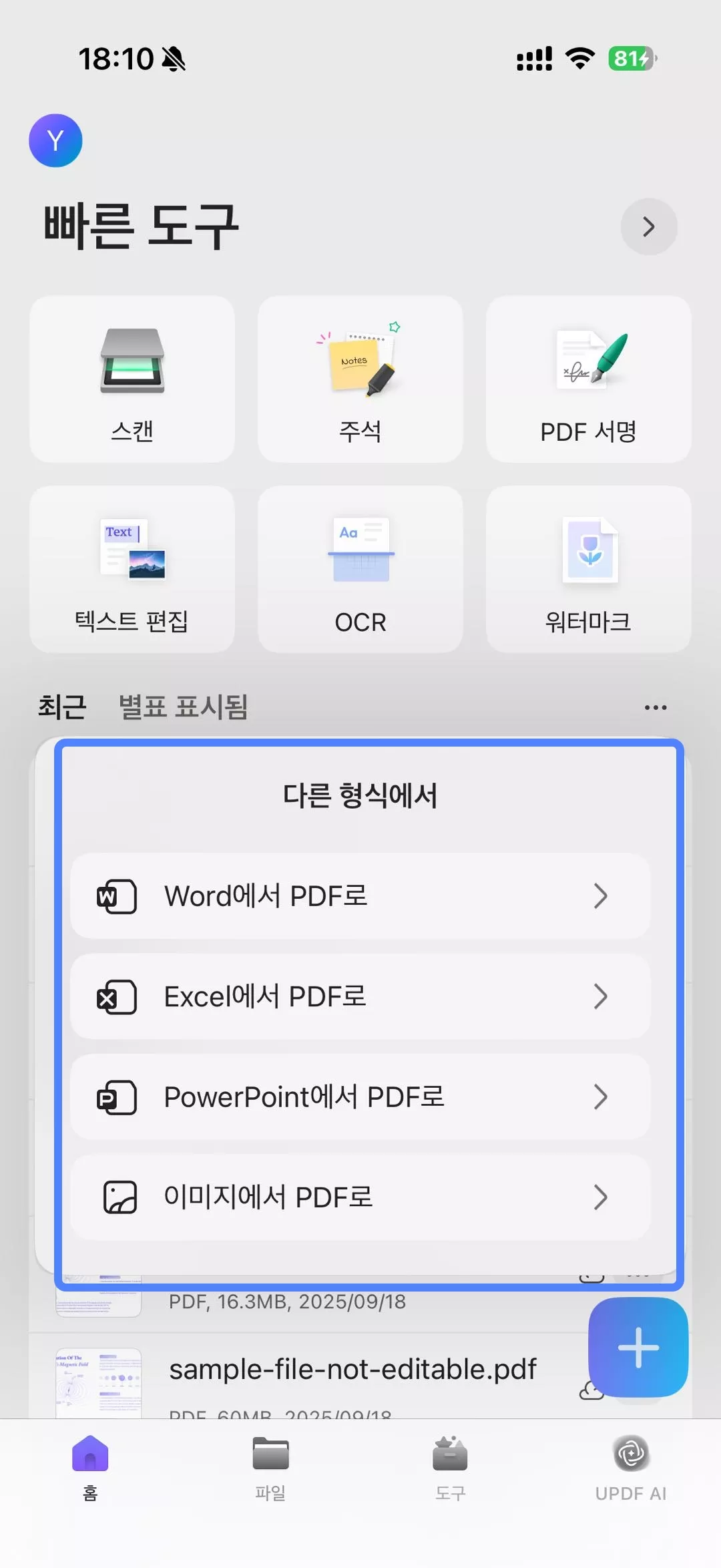Open the 스캔 tool
This screenshot has height=1568, width=721.
pos(132,379)
